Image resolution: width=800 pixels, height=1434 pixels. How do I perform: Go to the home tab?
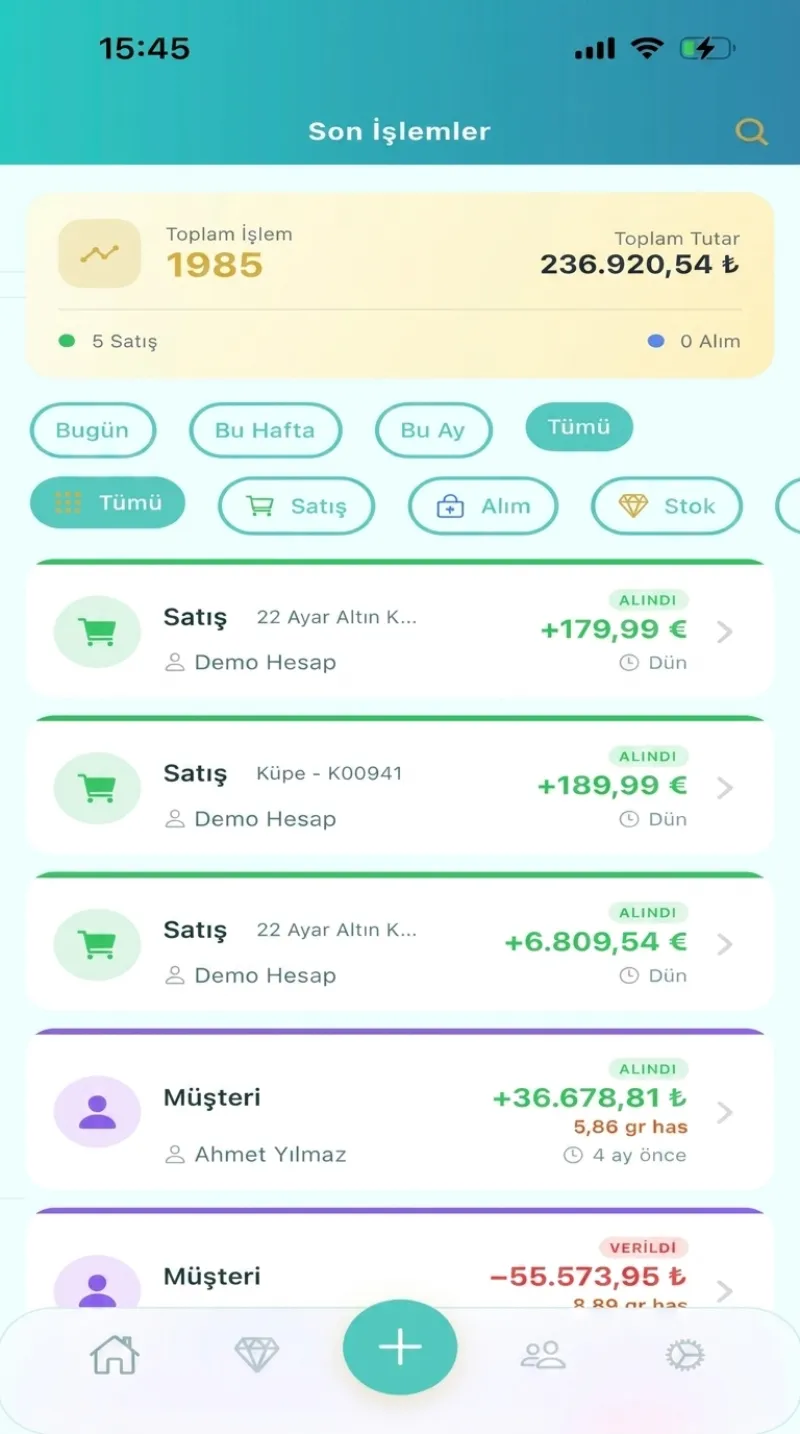[x=114, y=1355]
